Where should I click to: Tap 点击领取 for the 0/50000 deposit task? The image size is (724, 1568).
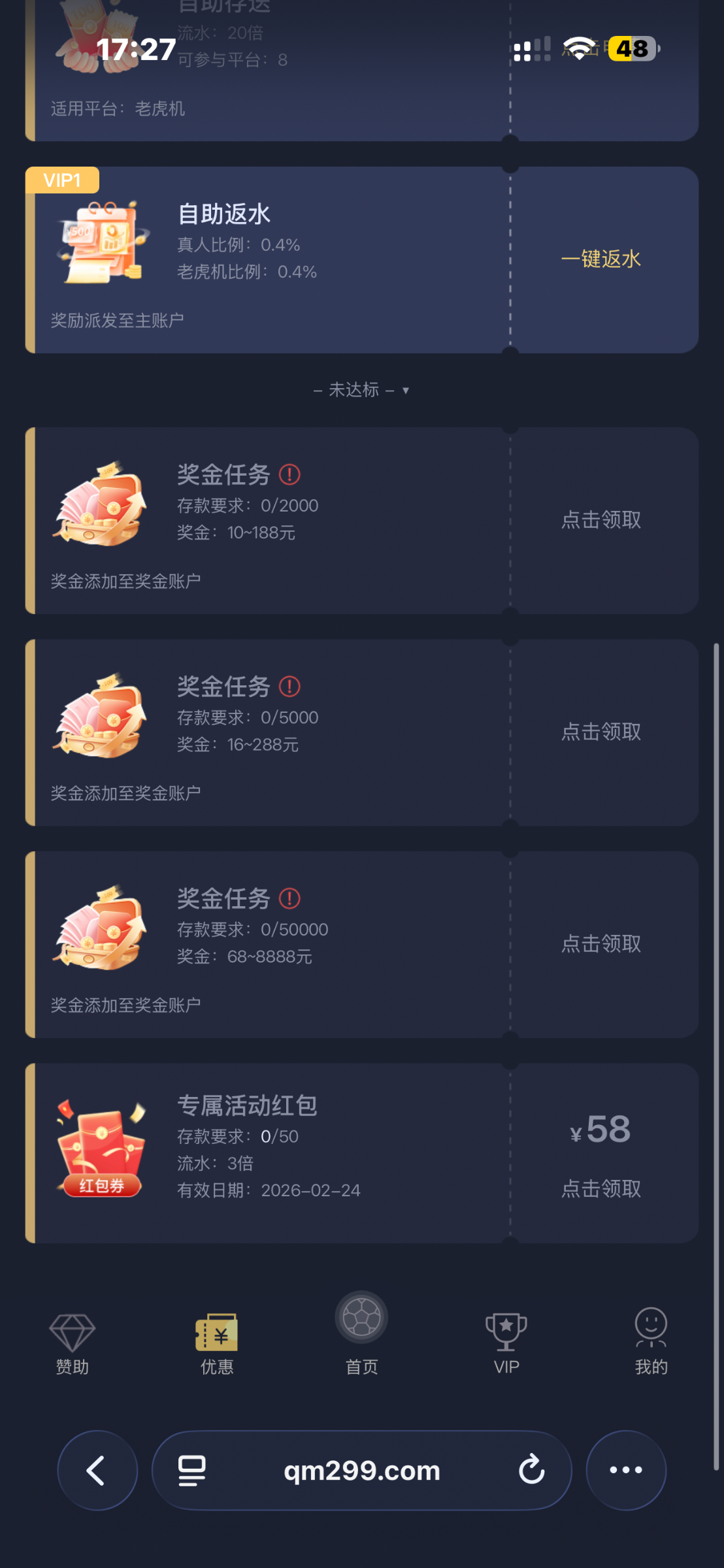click(x=601, y=944)
